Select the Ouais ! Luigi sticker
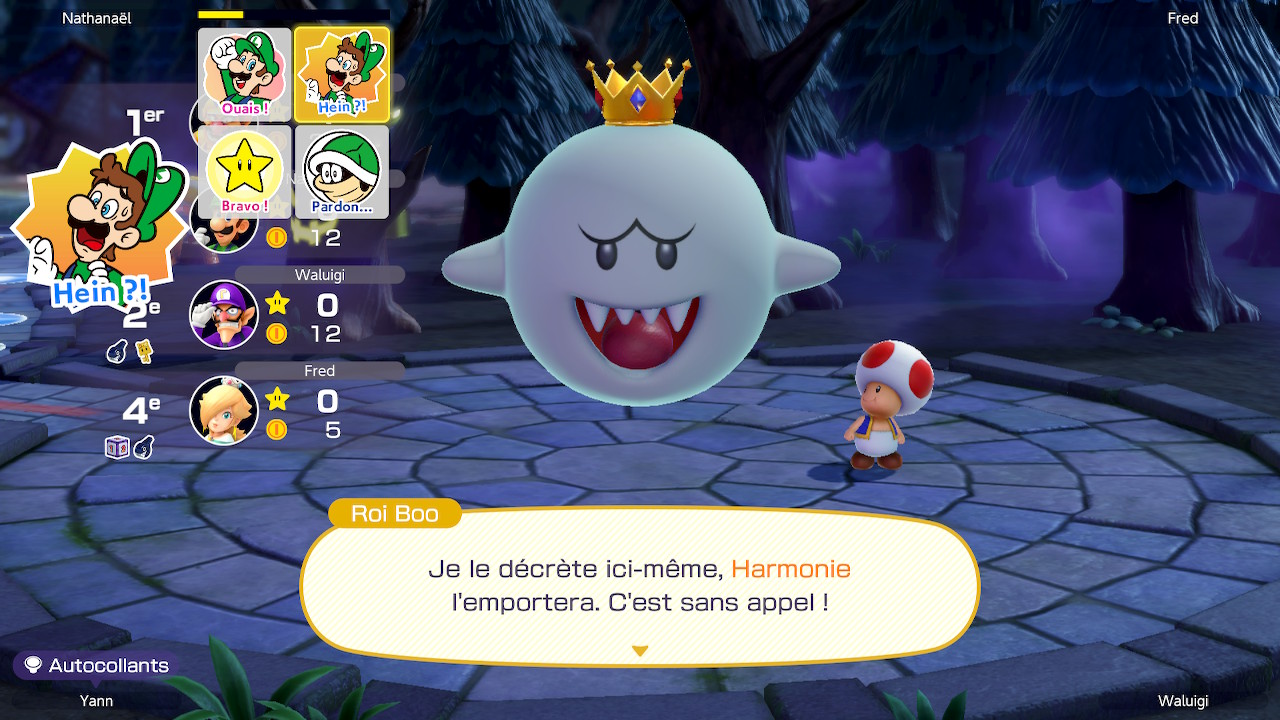 click(x=245, y=75)
